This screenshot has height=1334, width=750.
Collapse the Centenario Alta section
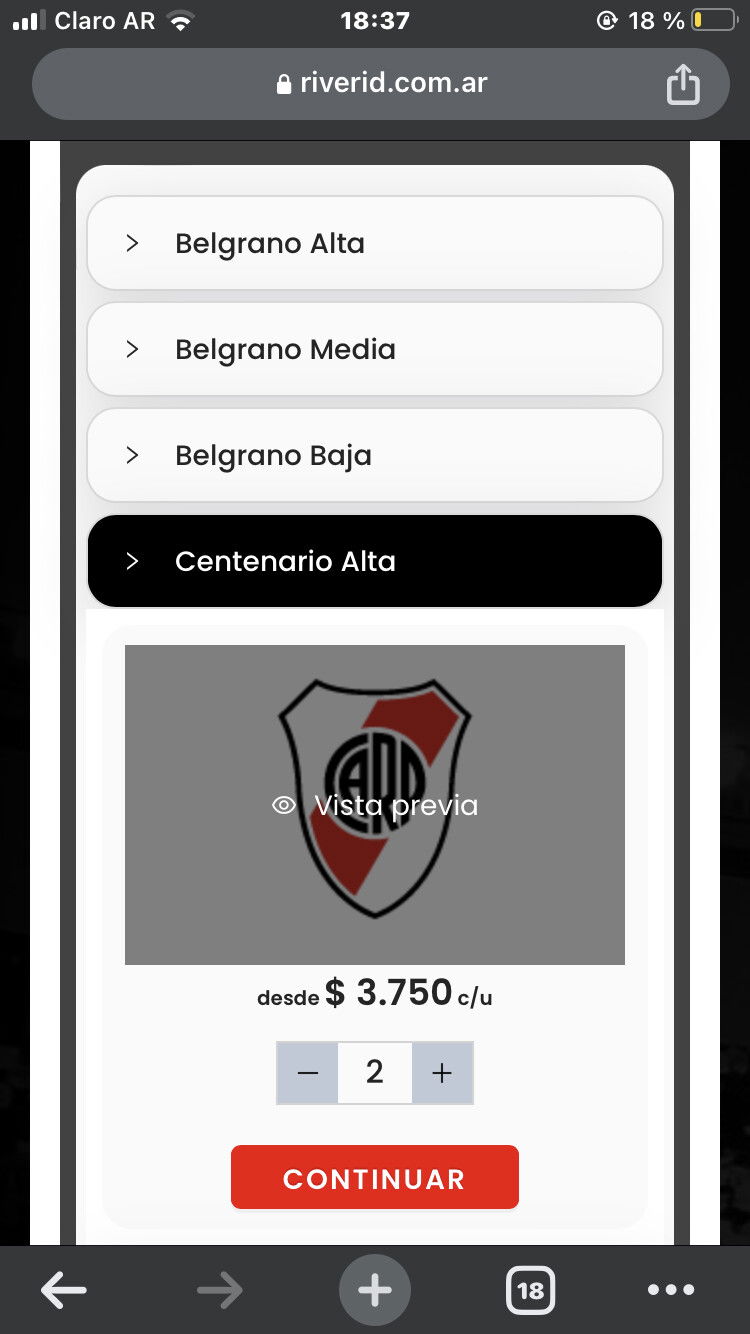pos(375,561)
